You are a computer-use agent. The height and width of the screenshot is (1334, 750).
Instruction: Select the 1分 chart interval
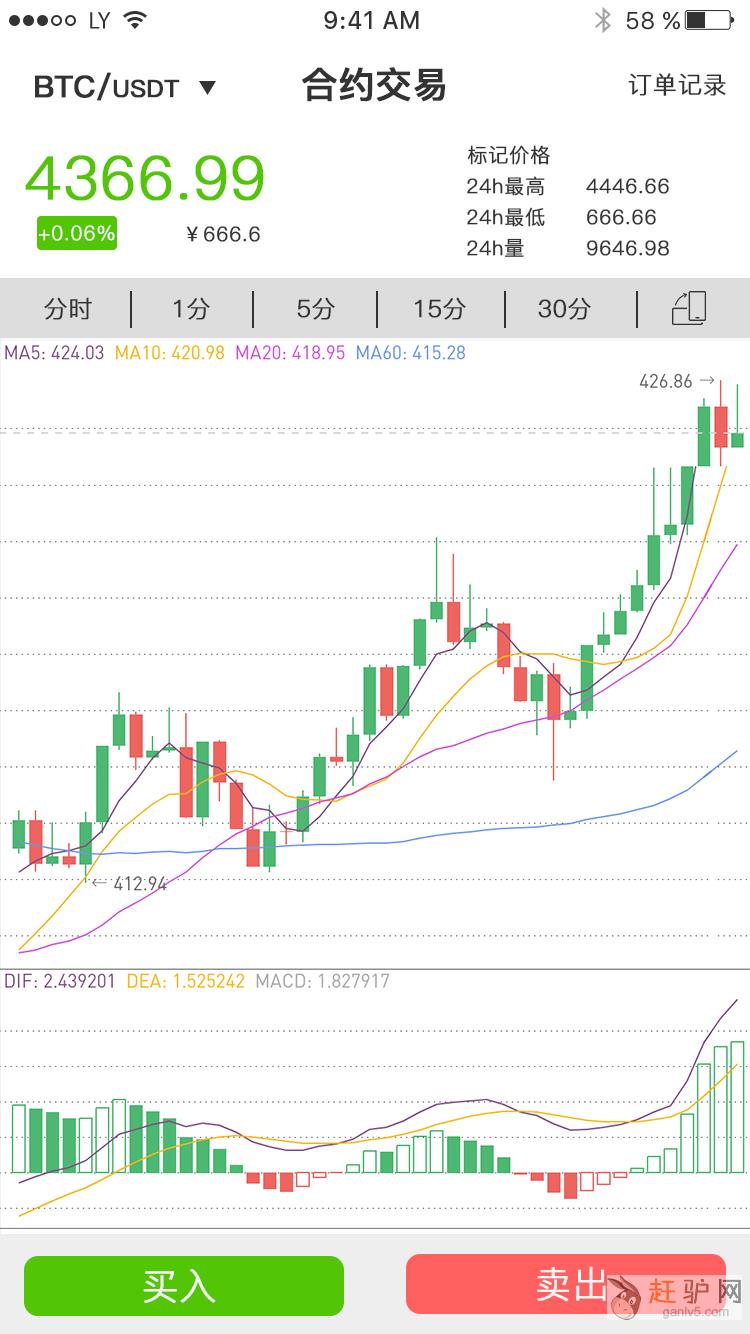point(191,309)
